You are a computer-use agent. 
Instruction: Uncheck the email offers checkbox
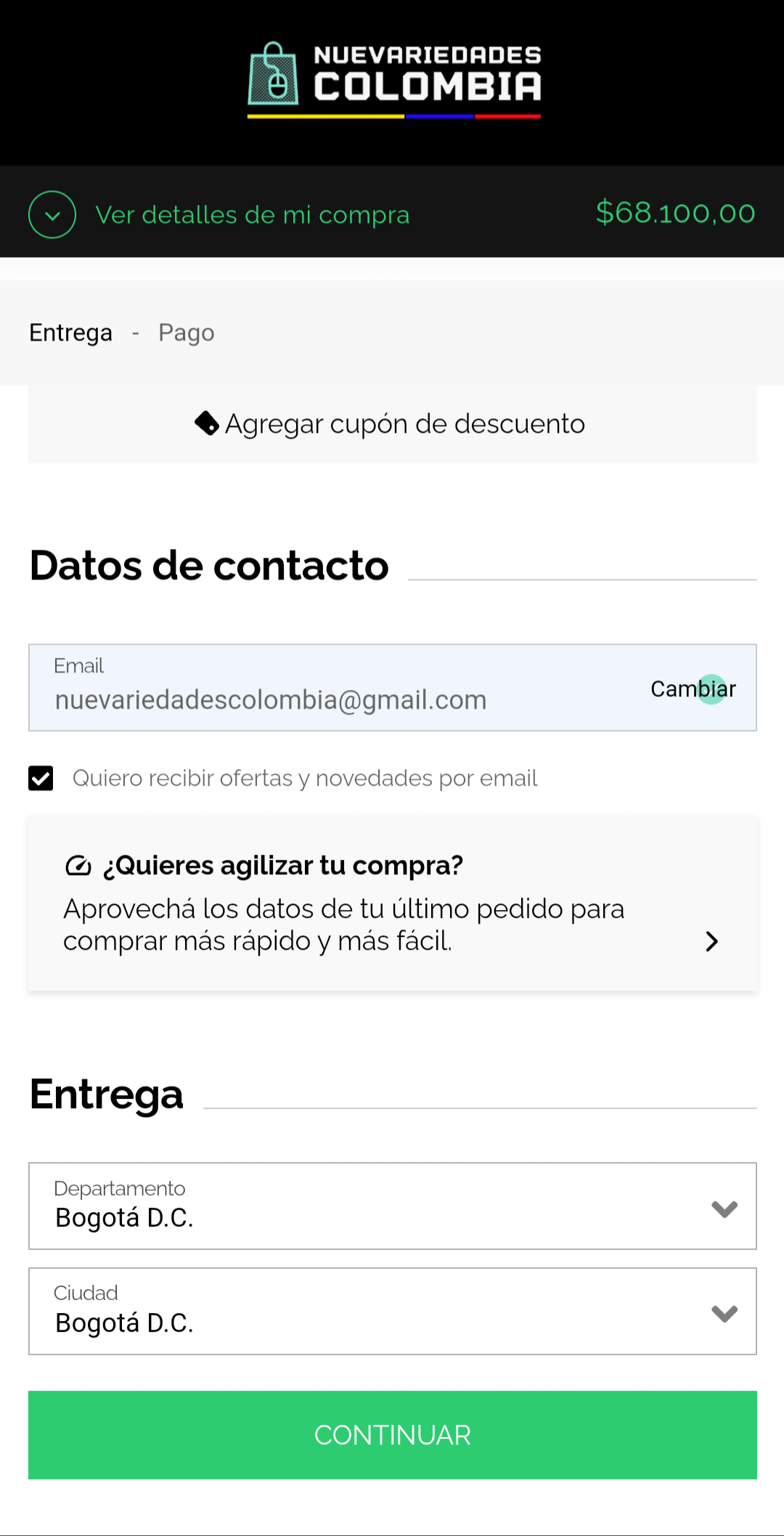coord(41,778)
